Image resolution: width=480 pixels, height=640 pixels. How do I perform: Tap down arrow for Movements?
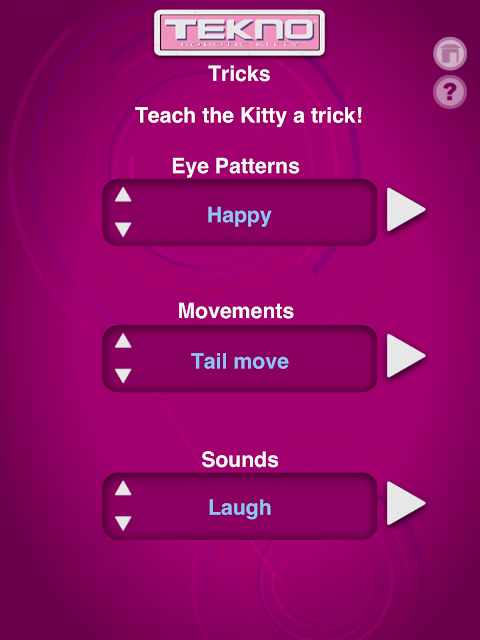pos(123,376)
